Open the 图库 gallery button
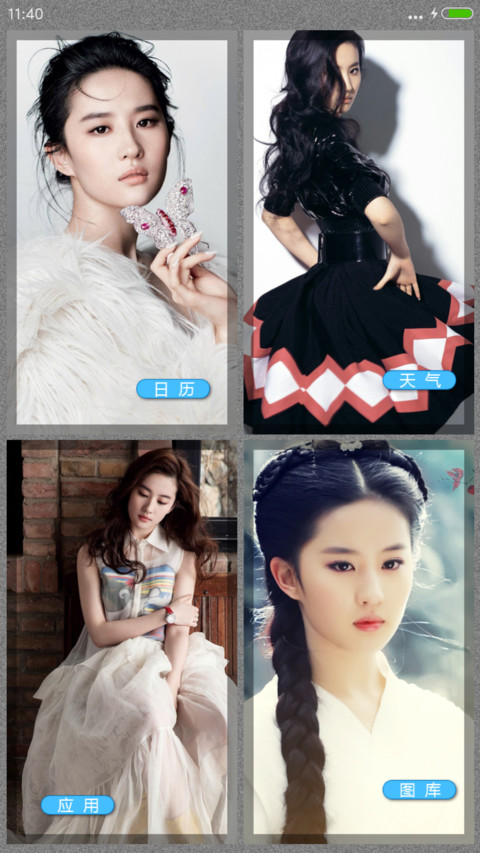Viewport: 480px width, 853px height. [419, 790]
